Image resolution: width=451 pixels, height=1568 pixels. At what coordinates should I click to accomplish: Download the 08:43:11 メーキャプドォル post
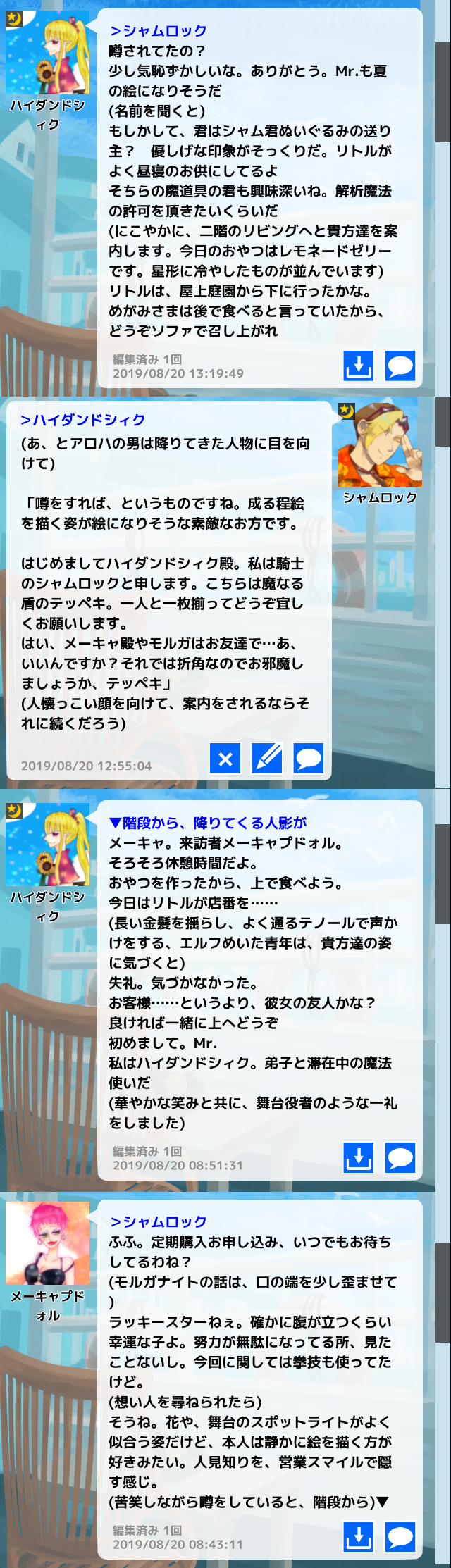coord(358,1537)
